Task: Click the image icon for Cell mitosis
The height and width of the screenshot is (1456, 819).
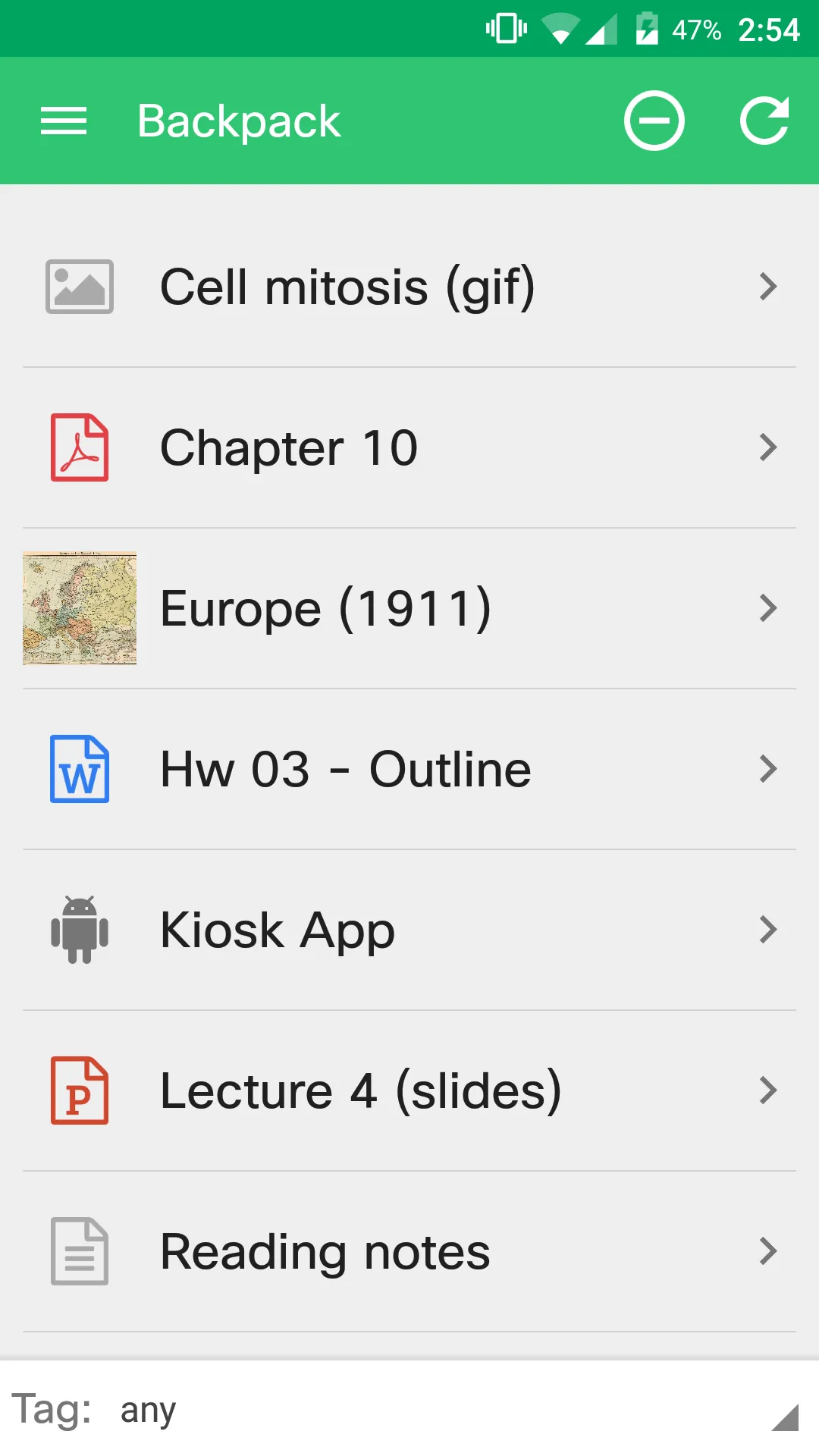Action: pos(79,287)
